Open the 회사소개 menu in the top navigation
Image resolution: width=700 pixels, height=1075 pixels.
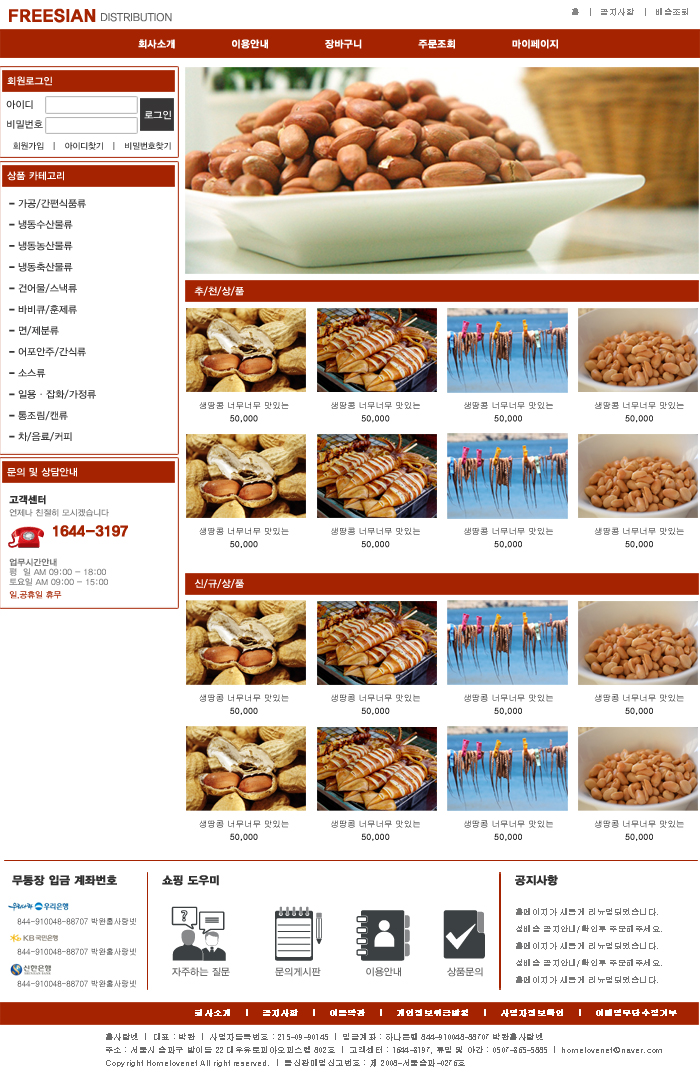[x=156, y=44]
